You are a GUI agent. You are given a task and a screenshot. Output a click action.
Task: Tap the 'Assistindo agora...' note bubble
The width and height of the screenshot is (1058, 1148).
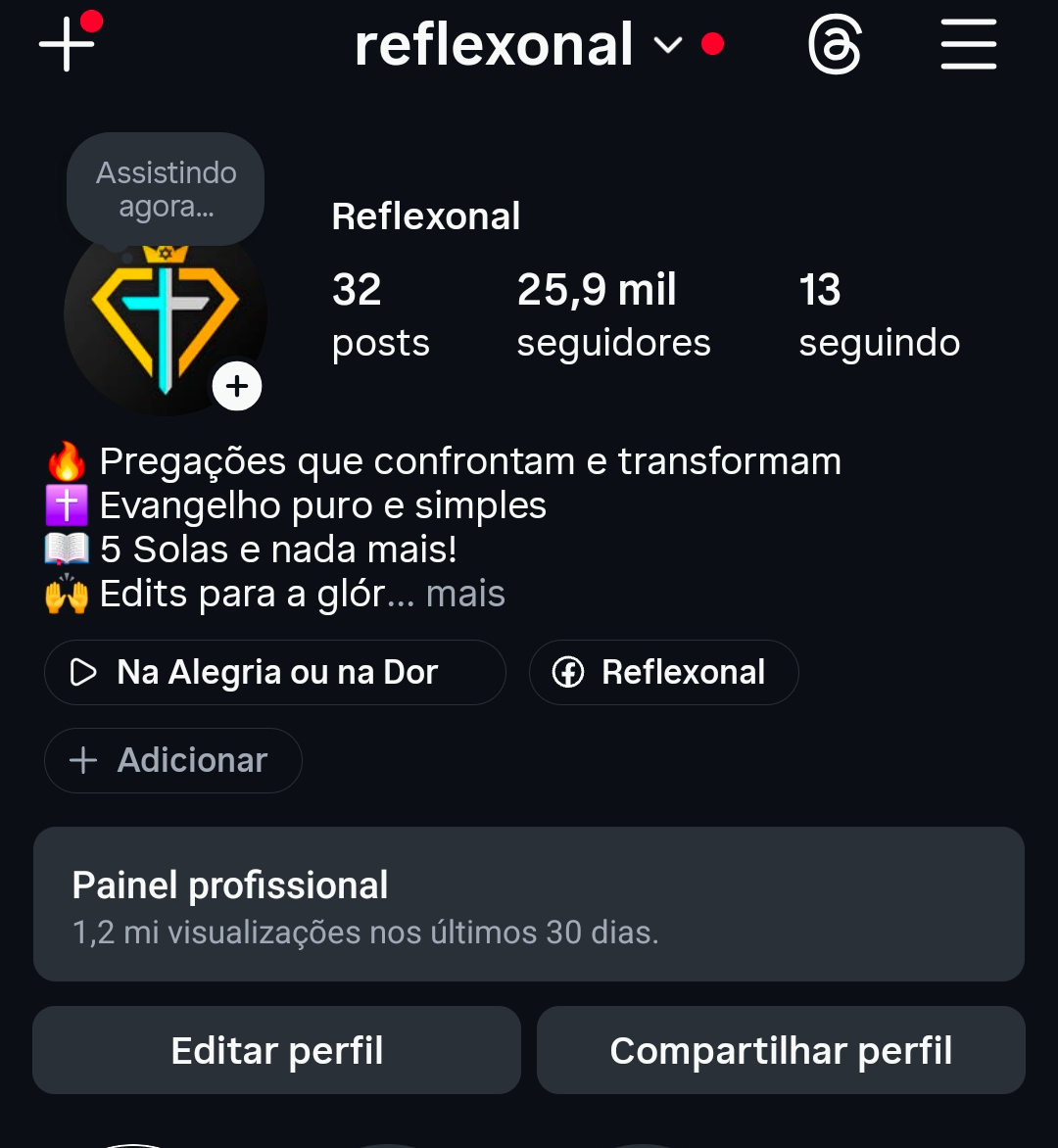click(166, 189)
